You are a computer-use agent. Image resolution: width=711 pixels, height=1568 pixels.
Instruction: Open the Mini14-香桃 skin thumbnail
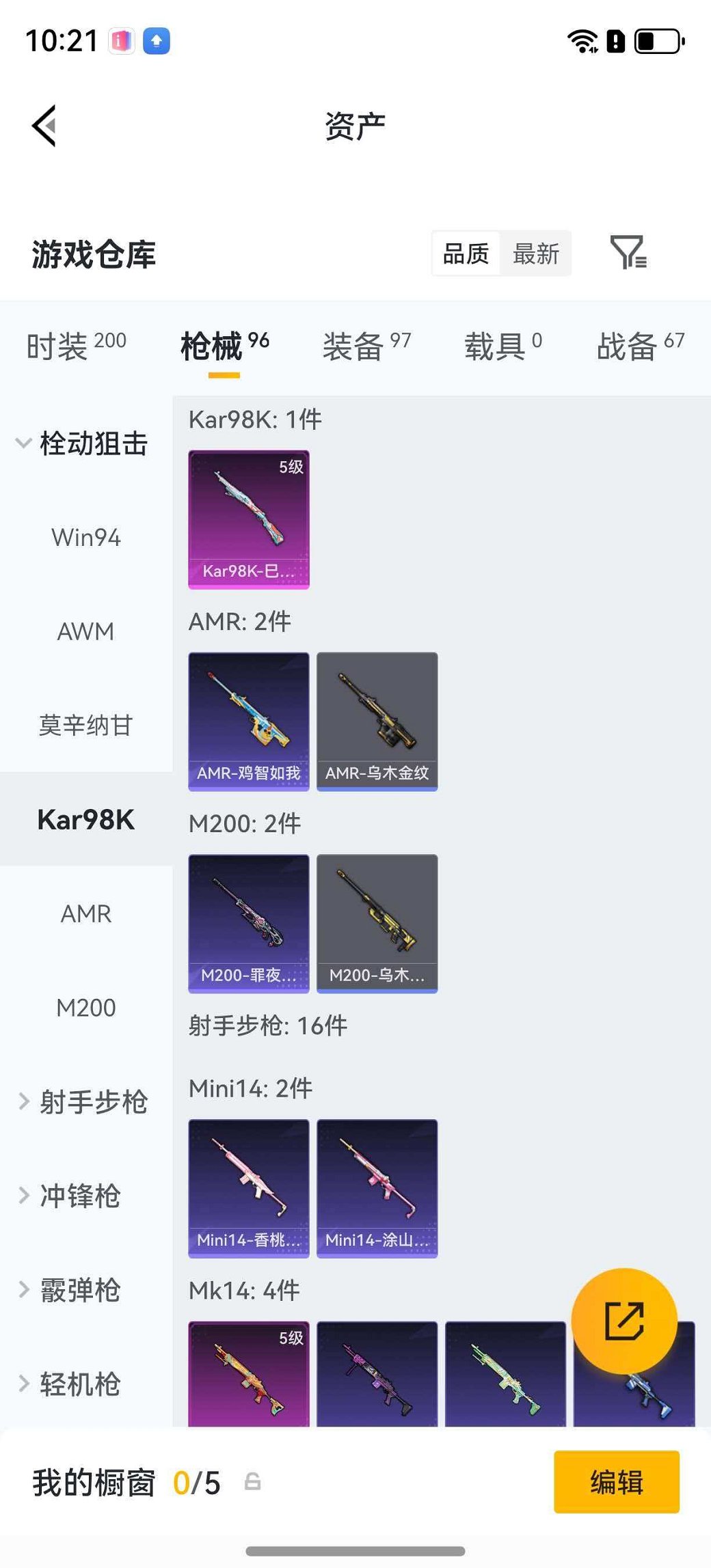click(x=249, y=1187)
